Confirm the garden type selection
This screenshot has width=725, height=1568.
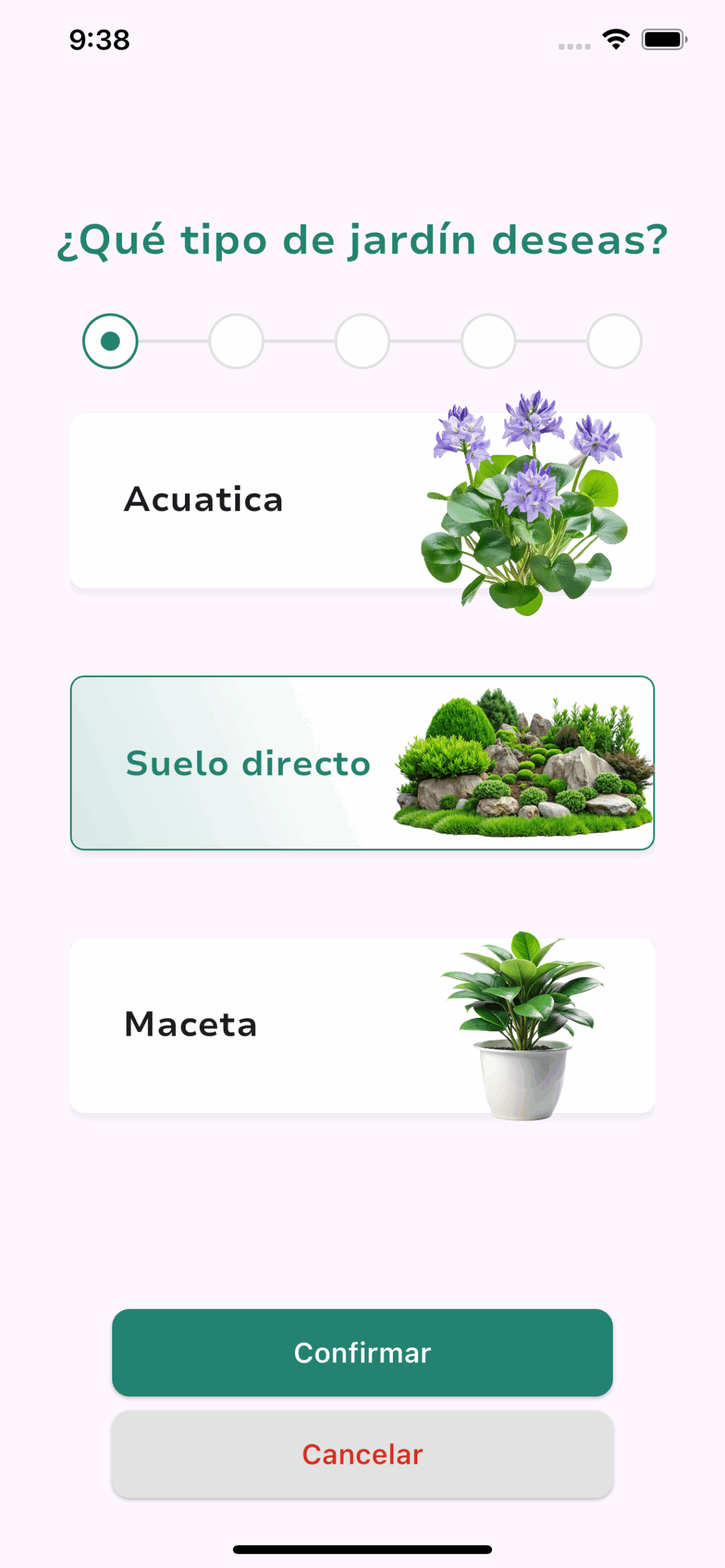coord(362,1352)
